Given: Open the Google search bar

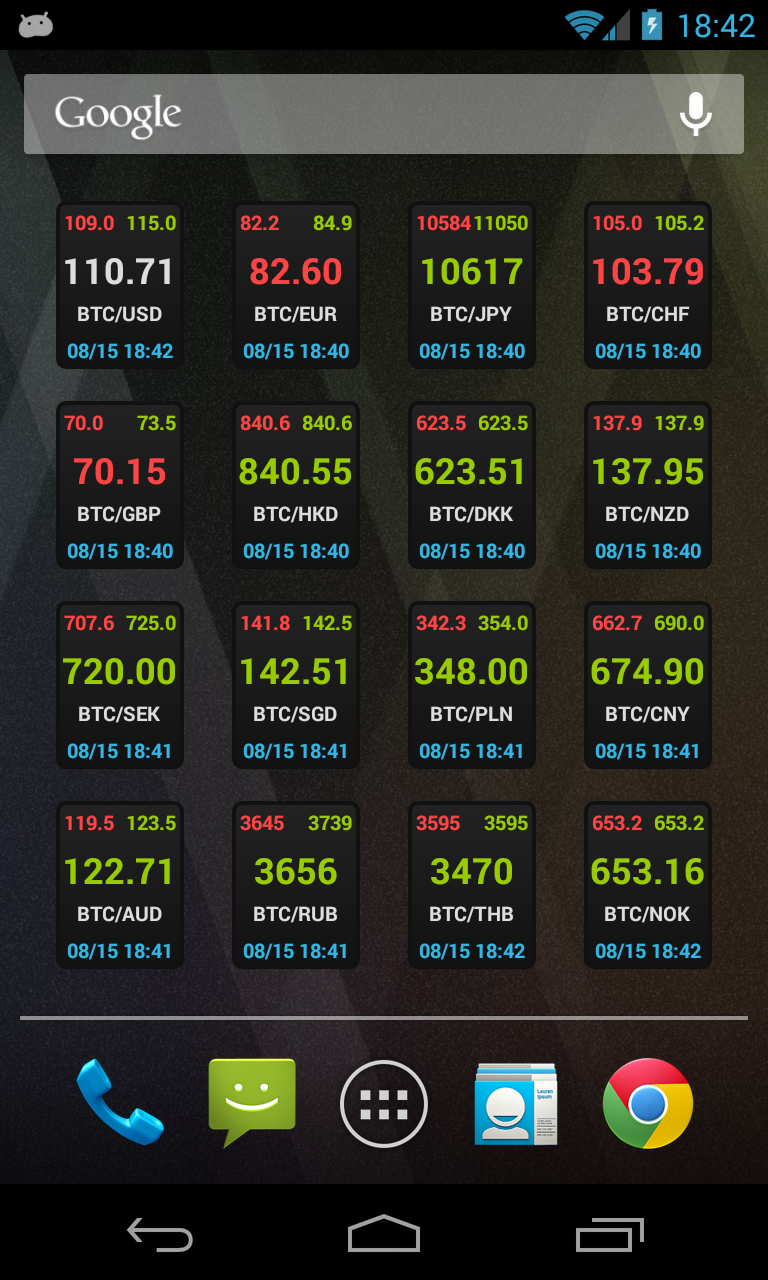Looking at the screenshot, I should click(x=340, y=114).
